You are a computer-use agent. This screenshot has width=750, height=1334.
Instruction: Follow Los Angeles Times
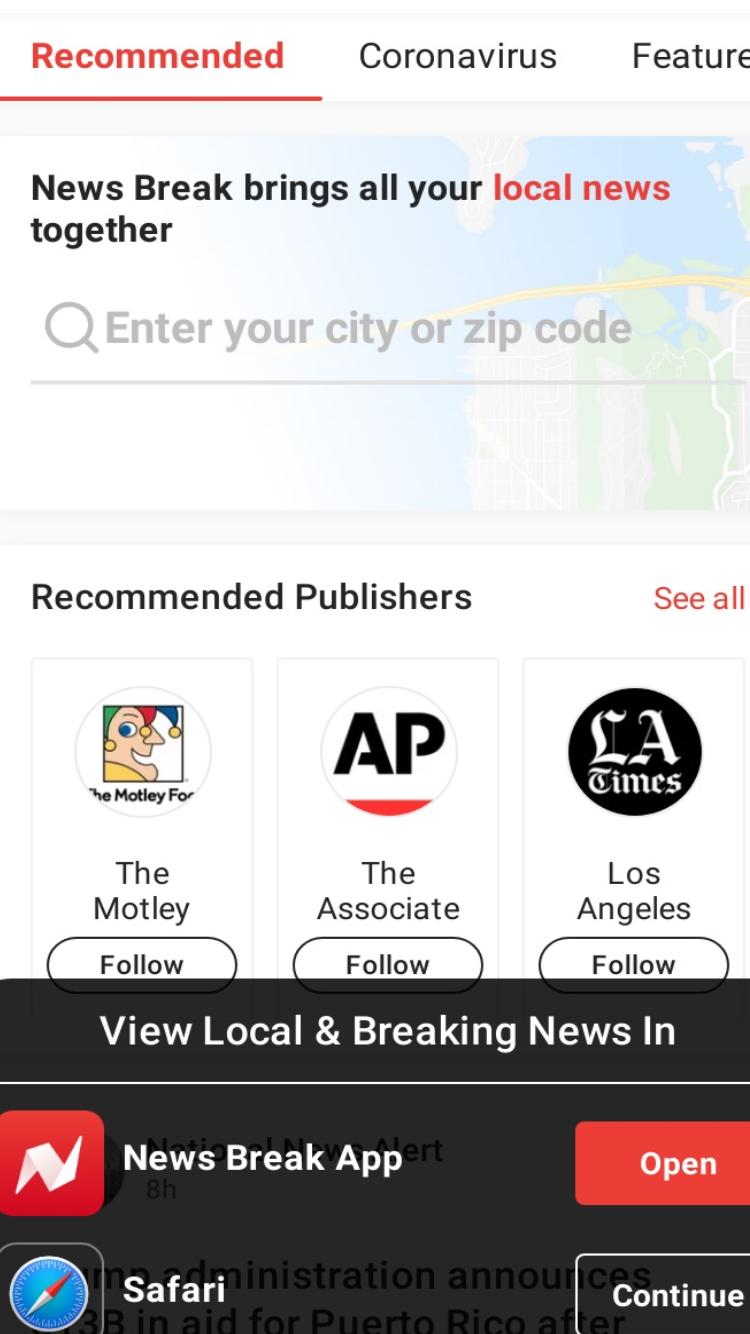(634, 964)
